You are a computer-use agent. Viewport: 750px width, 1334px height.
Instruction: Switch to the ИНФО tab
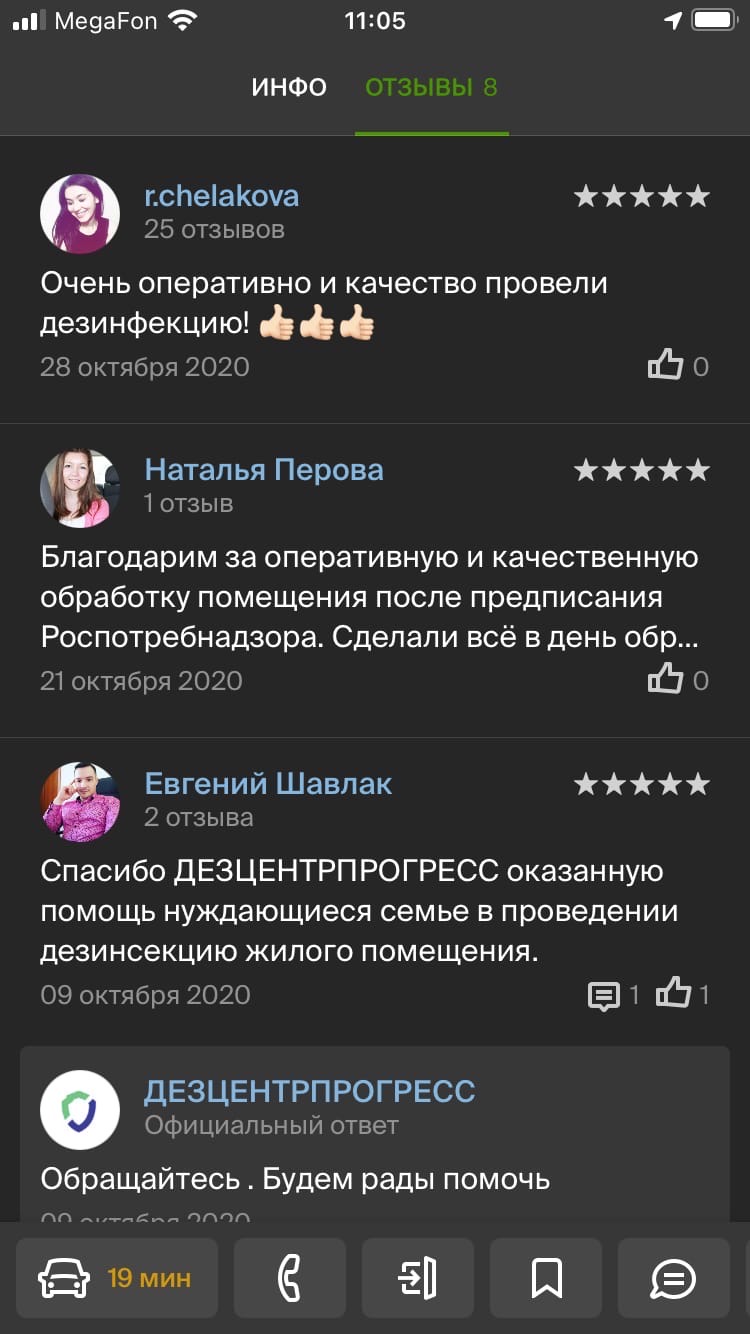[x=288, y=88]
